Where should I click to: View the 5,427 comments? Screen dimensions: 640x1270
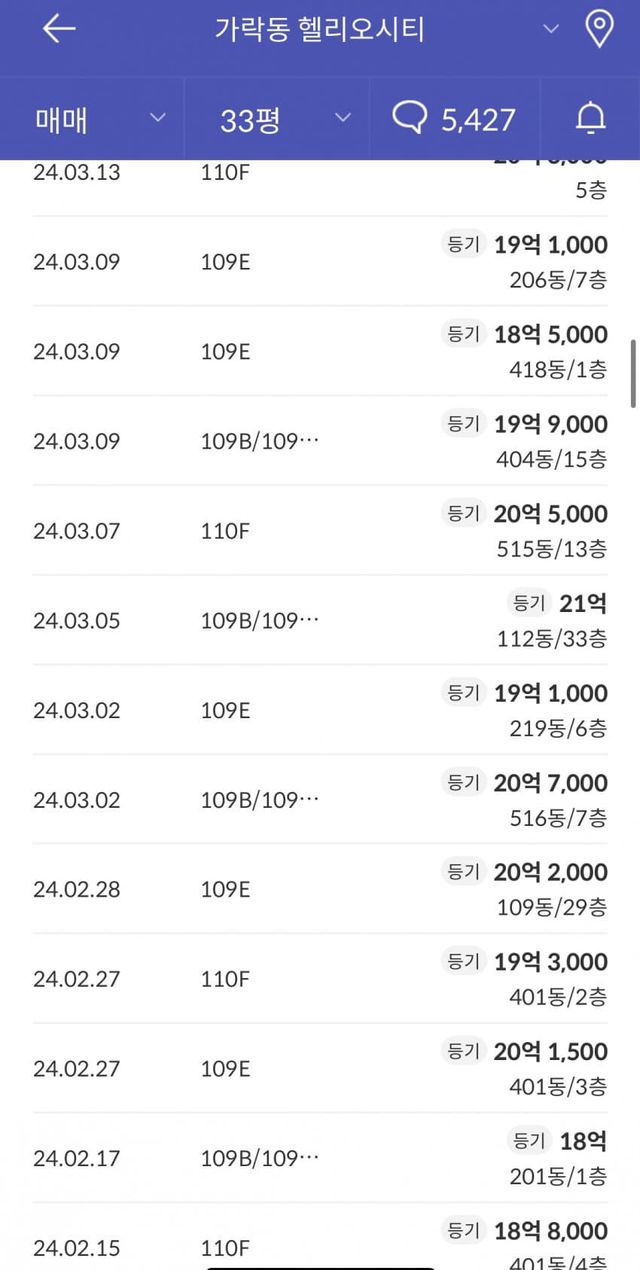pos(455,119)
